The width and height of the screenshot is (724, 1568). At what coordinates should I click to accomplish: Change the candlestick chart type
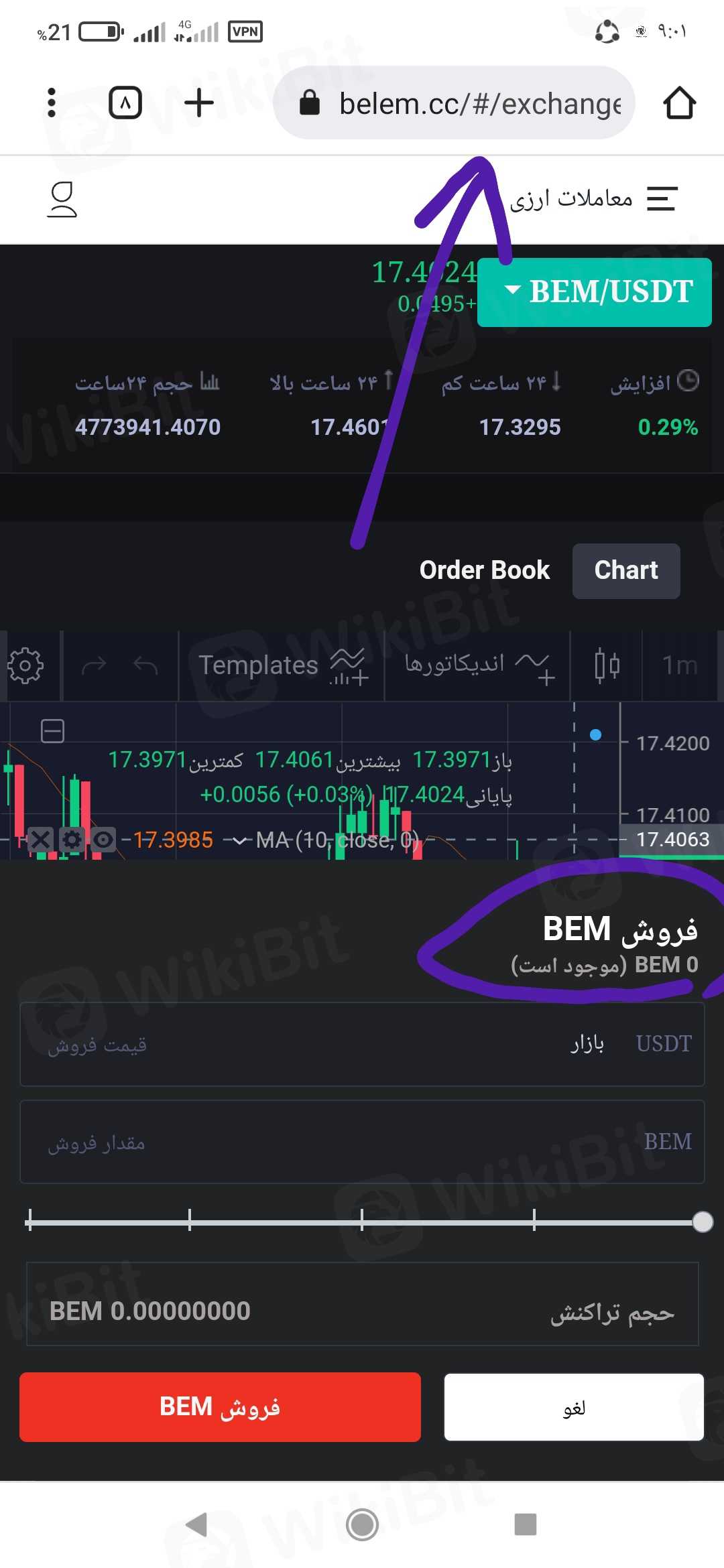click(607, 665)
